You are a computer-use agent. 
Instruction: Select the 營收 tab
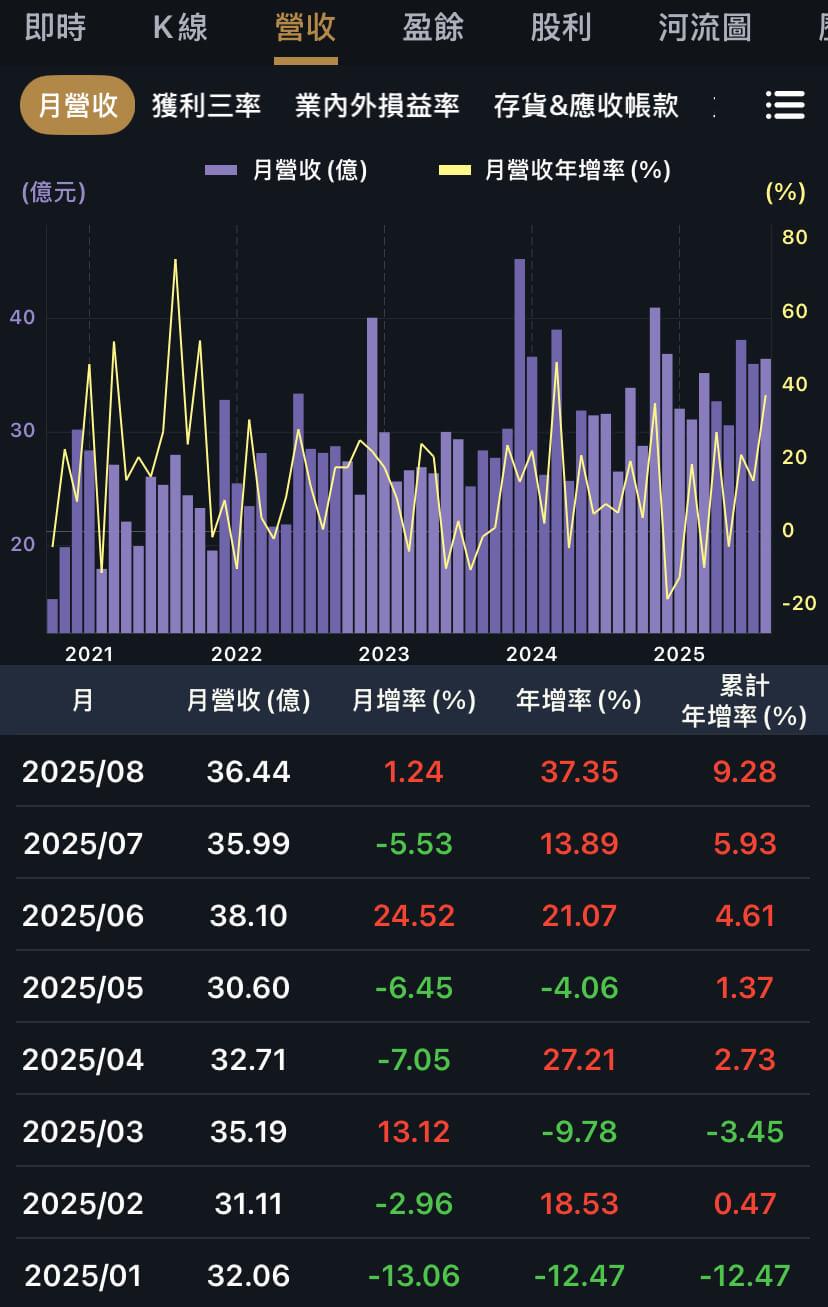(x=305, y=28)
